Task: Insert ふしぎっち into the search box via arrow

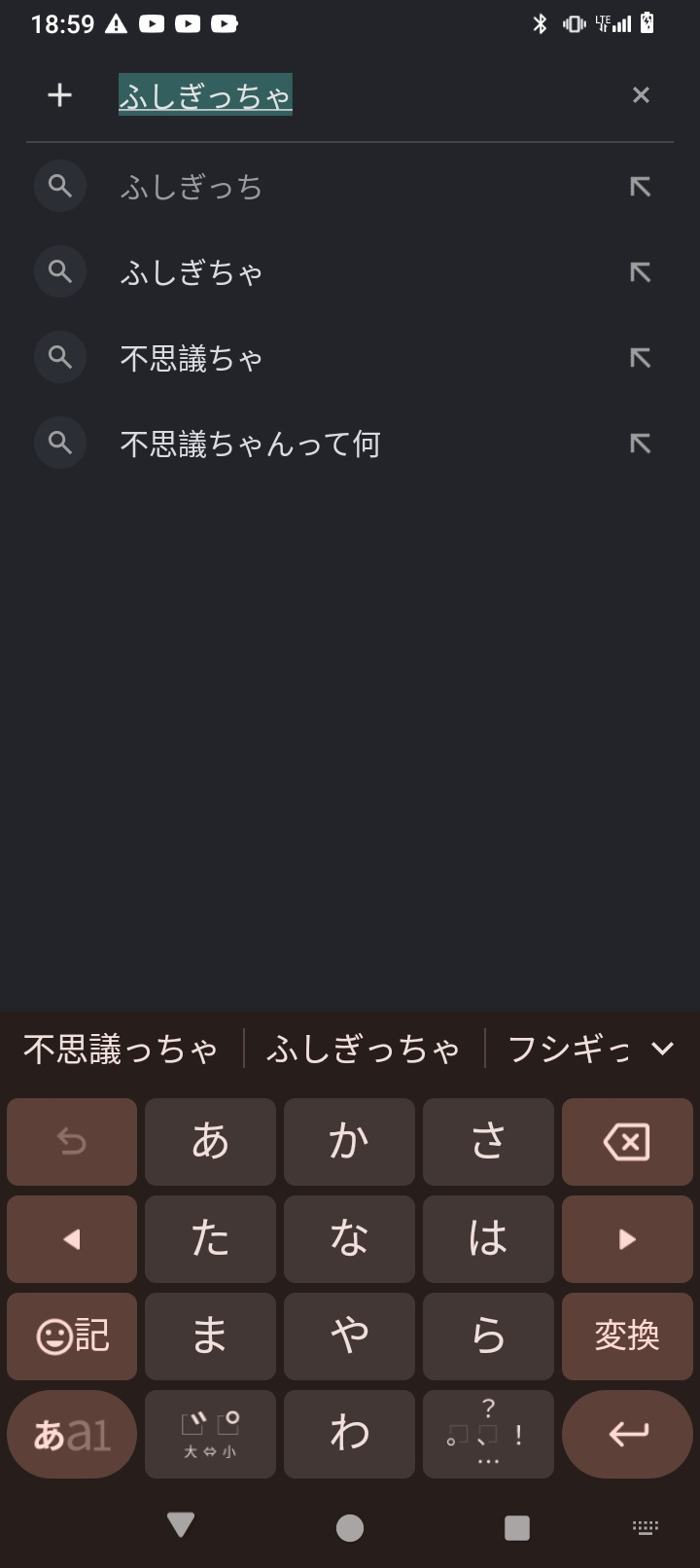Action: [640, 186]
